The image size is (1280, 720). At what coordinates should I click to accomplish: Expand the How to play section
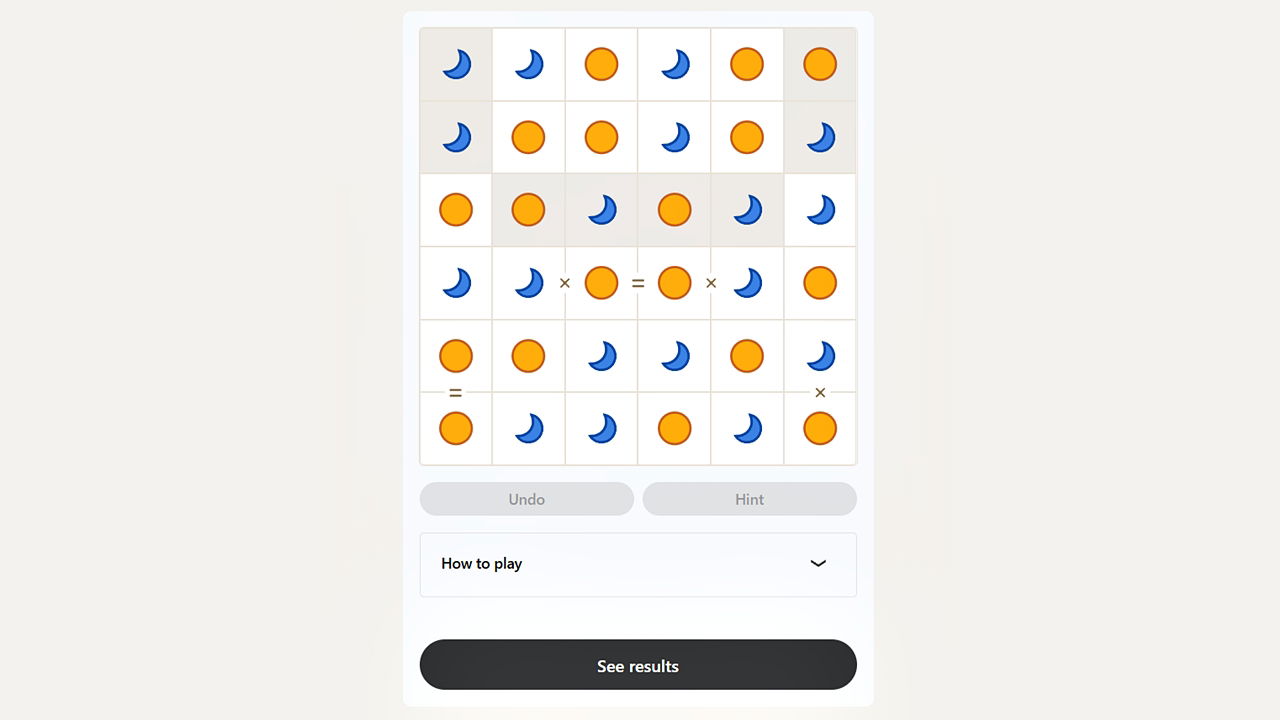coord(638,564)
